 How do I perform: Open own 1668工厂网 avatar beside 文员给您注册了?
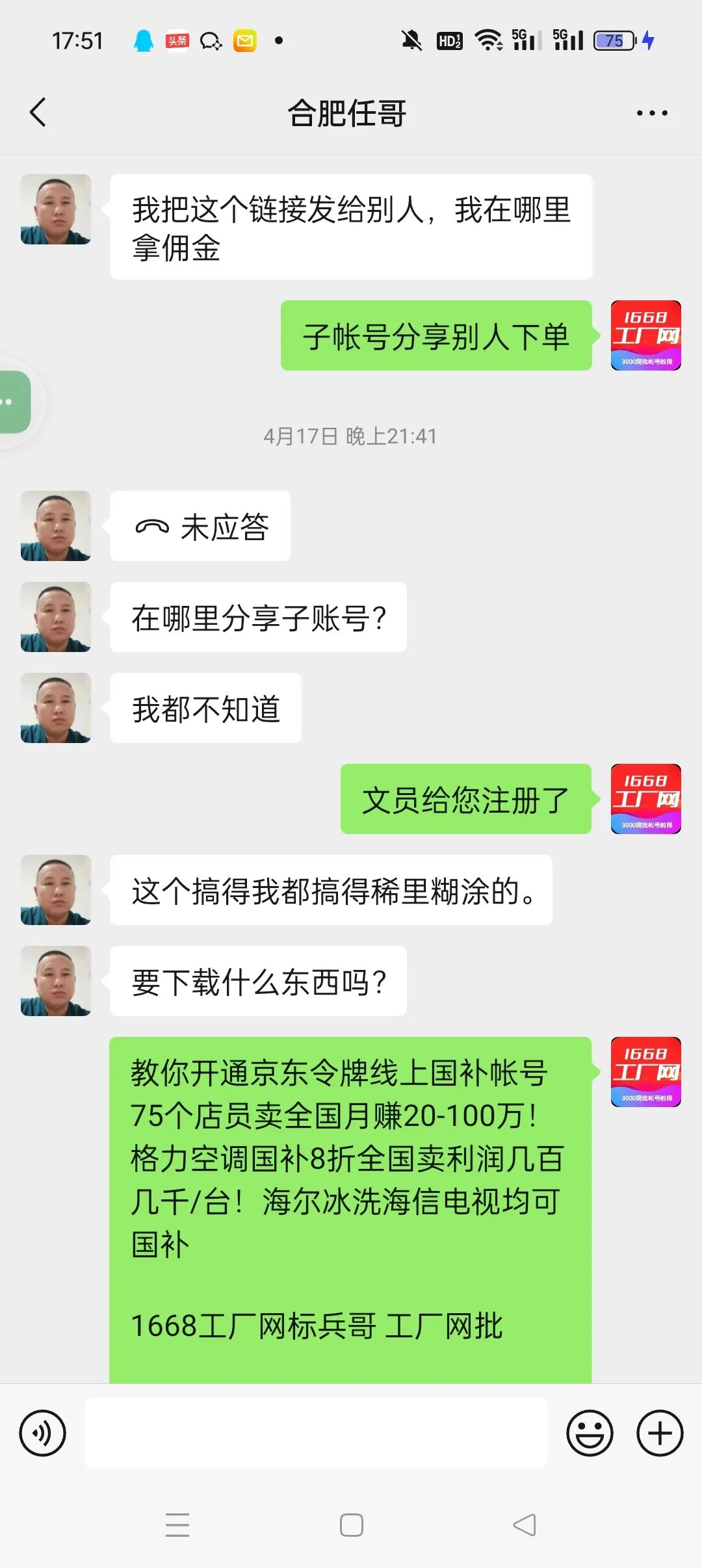645,799
